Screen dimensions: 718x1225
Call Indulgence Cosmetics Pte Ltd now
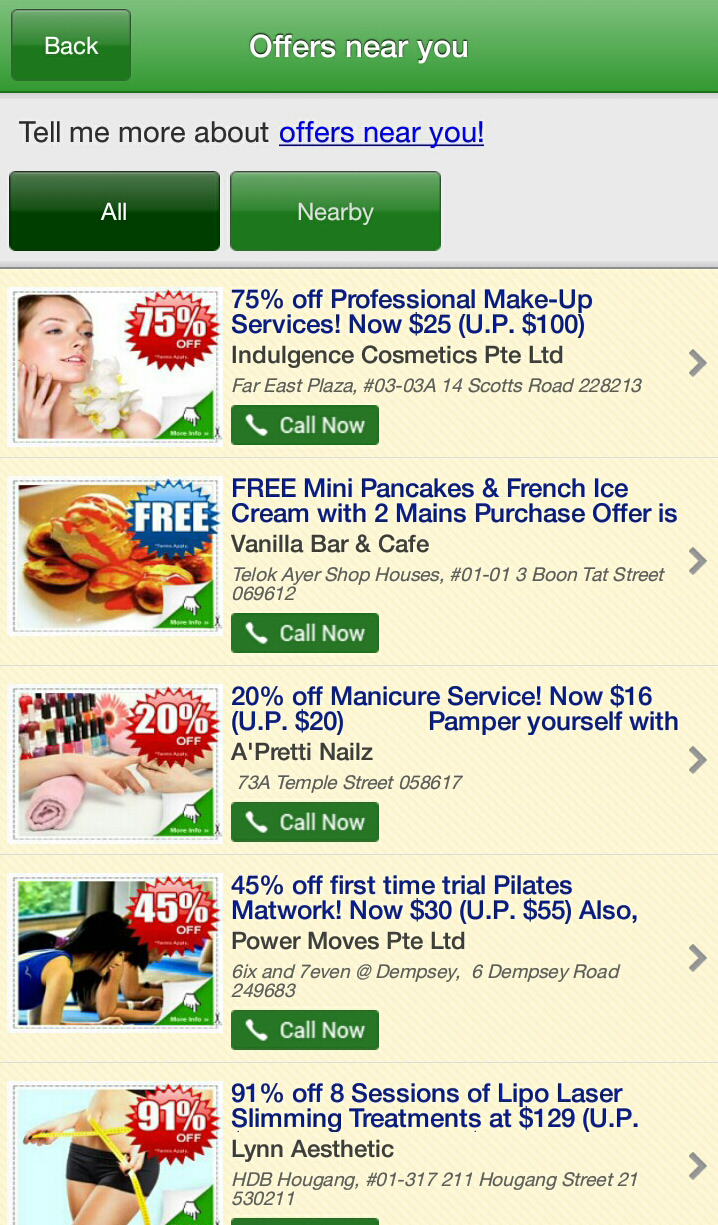[305, 425]
